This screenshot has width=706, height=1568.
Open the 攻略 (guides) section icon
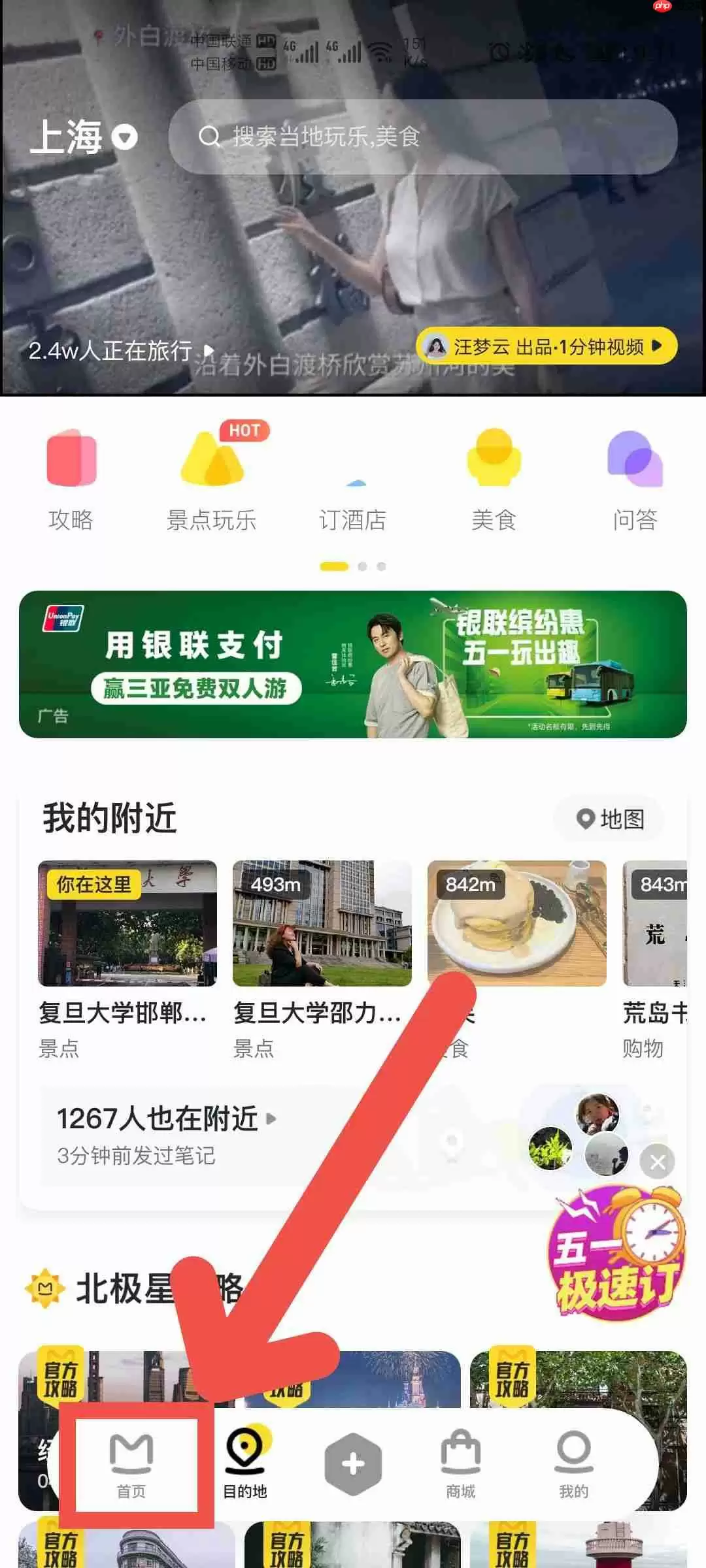coord(72,477)
